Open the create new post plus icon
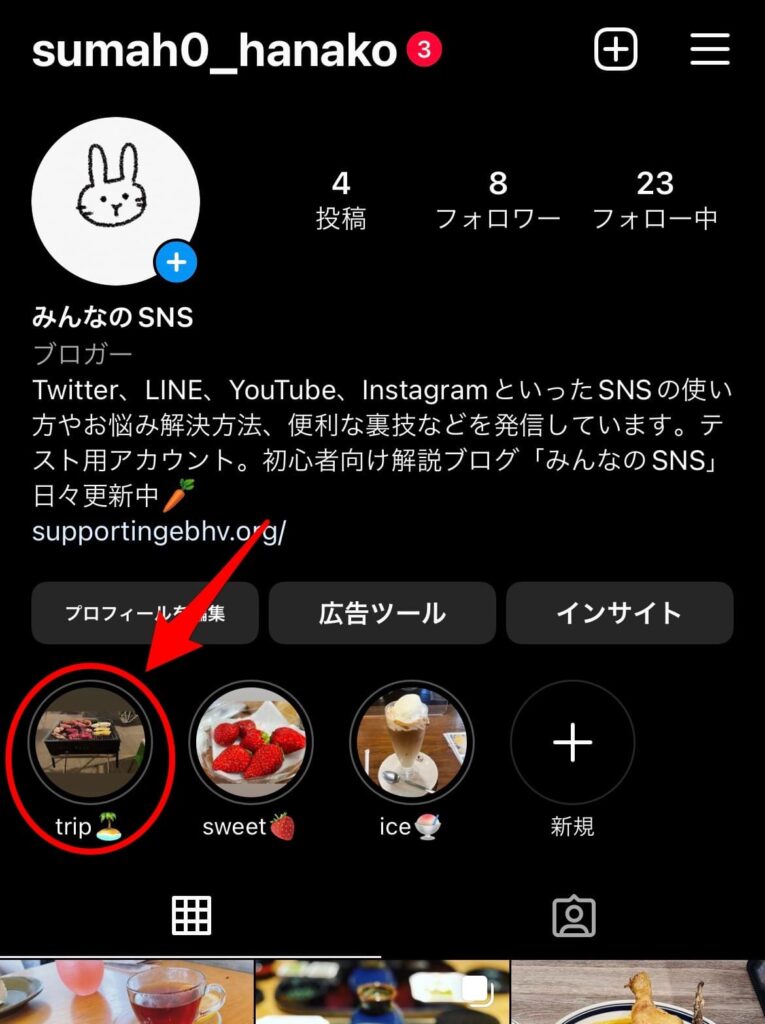Viewport: 765px width, 1024px height. point(615,50)
